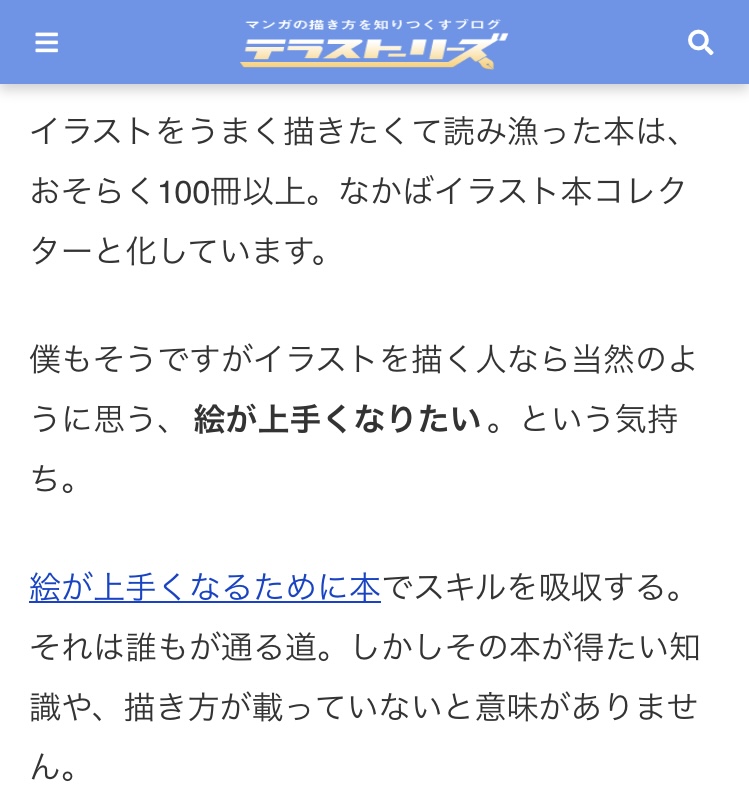Follow the 絵が上手くなるために本 link
The image size is (749, 808).
(x=205, y=587)
